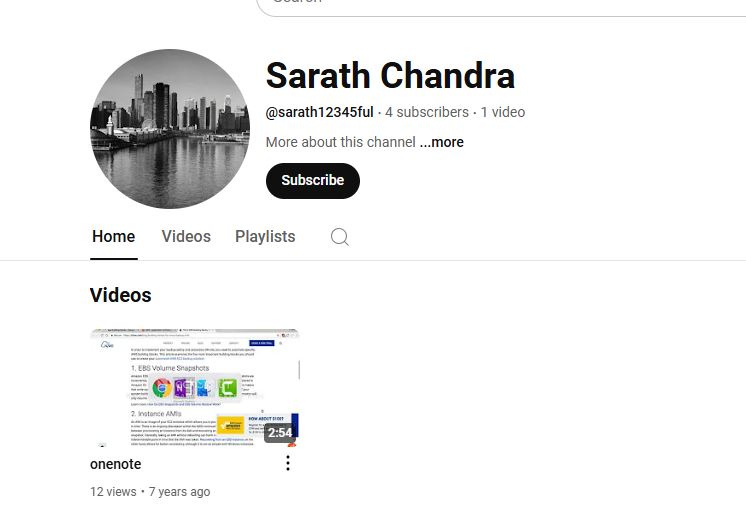Image resolution: width=746 pixels, height=527 pixels.
Task: Switch to the Videos tab
Action: [186, 237]
